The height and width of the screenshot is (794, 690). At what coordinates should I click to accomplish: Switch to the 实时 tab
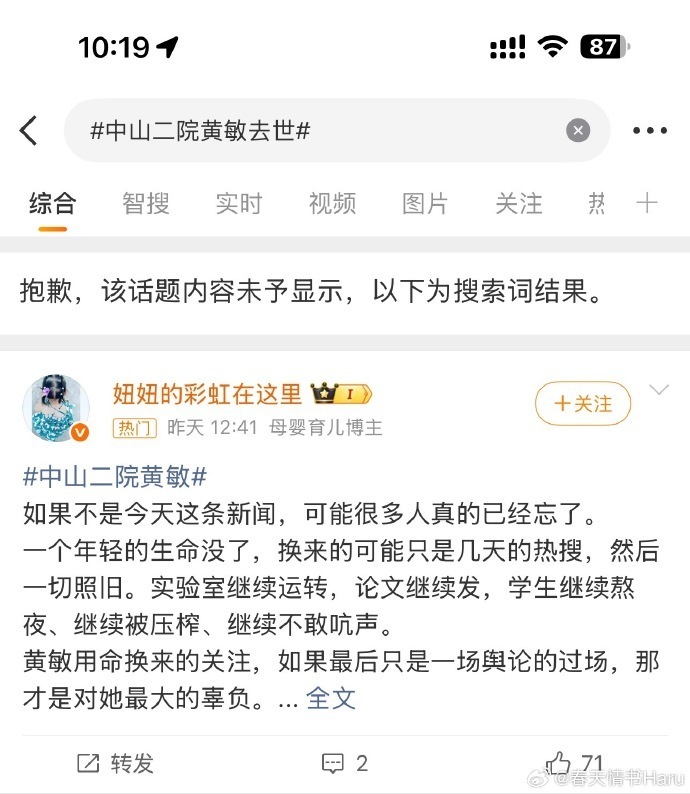coord(239,203)
